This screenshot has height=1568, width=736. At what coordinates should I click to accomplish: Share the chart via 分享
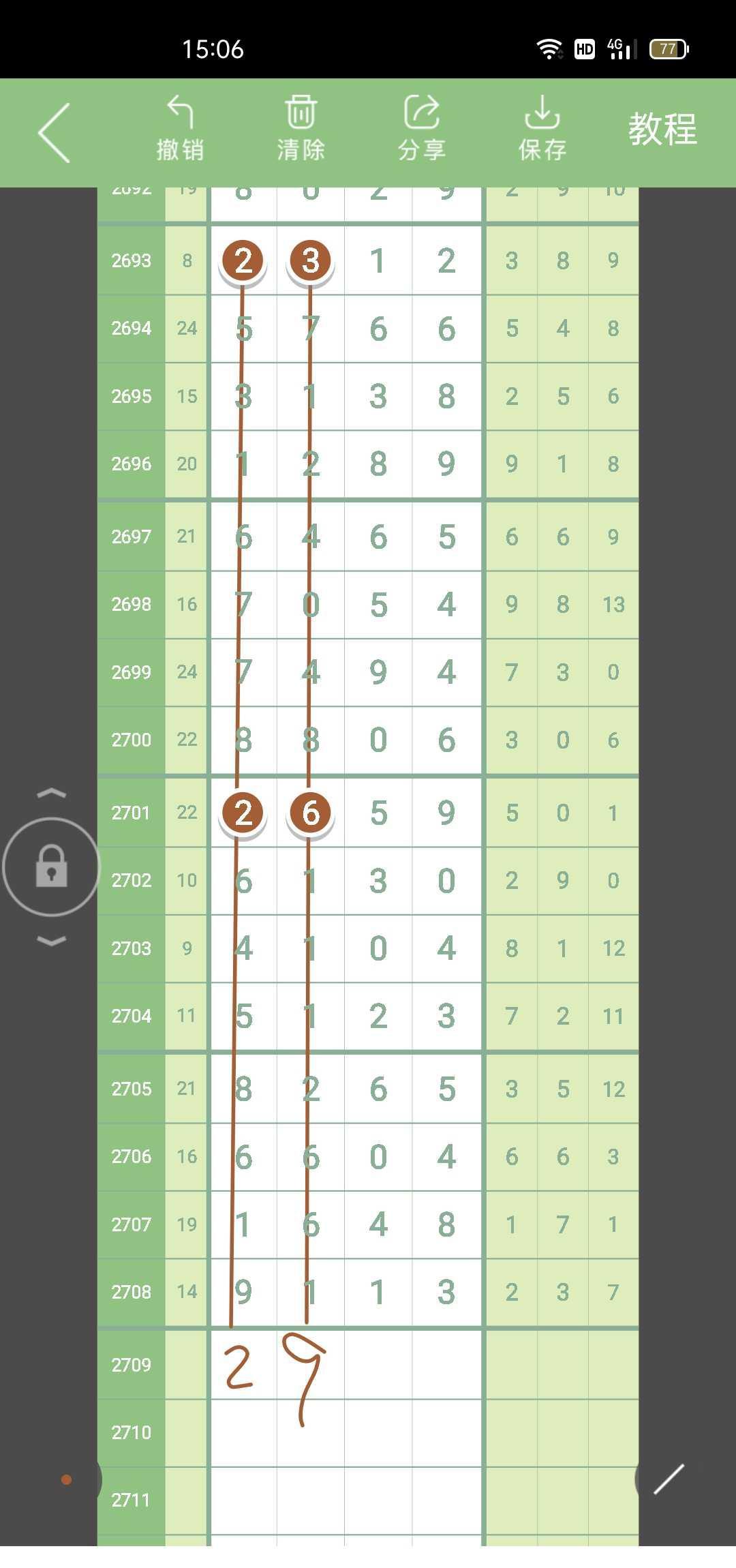tap(421, 130)
